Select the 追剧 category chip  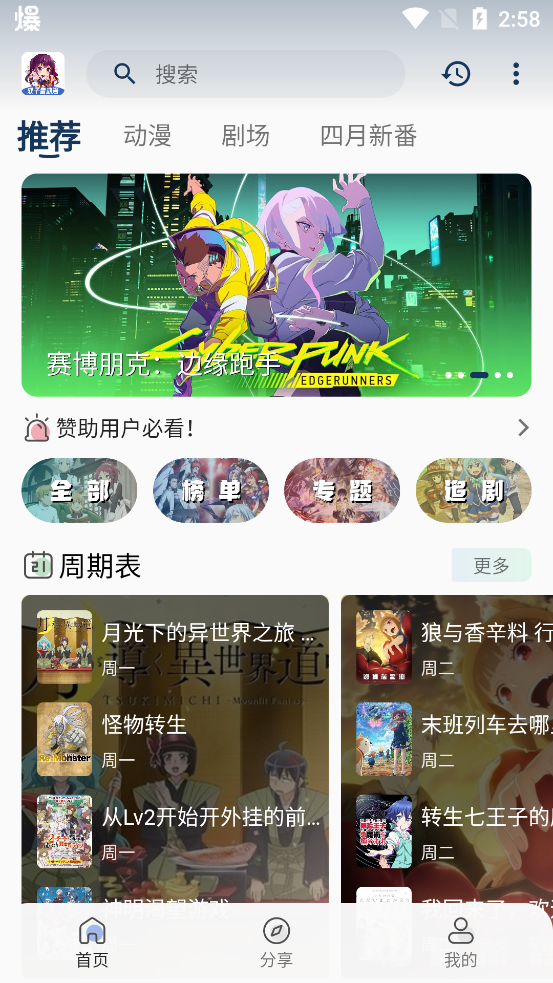pyautogui.click(x=474, y=490)
